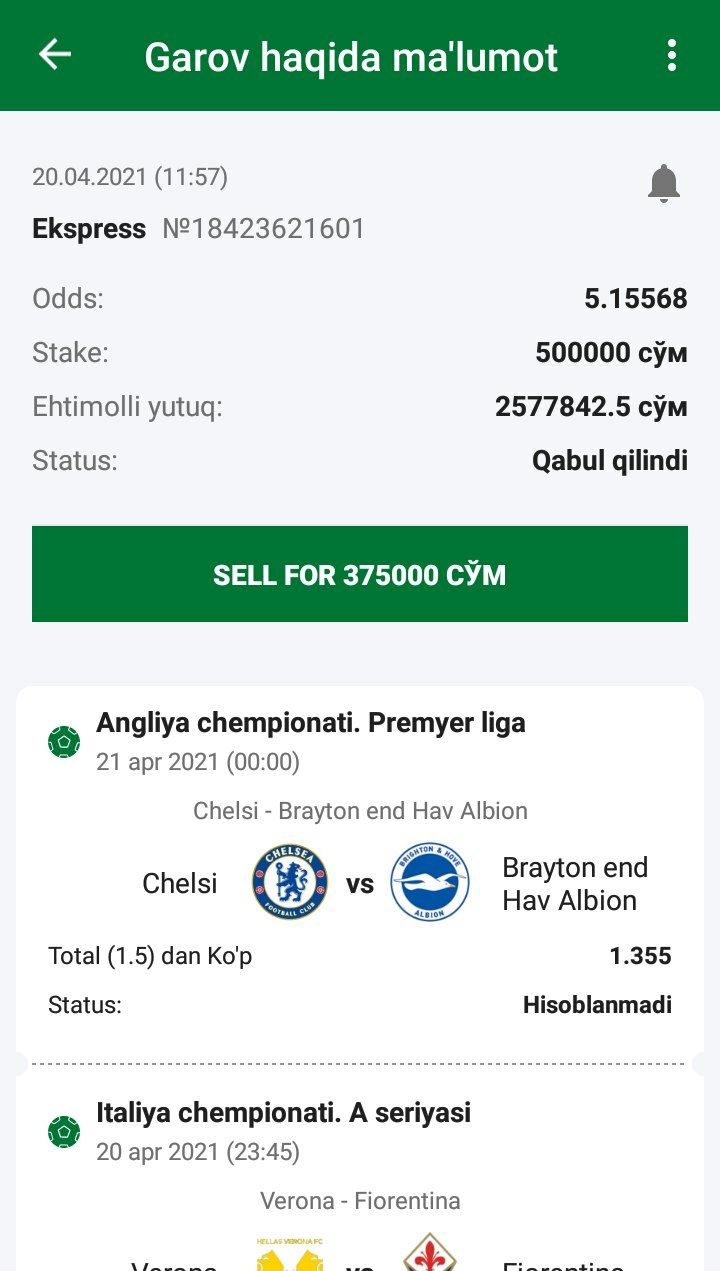This screenshot has width=720, height=1271.
Task: Tap the notification bell for this bet
Action: click(x=663, y=184)
